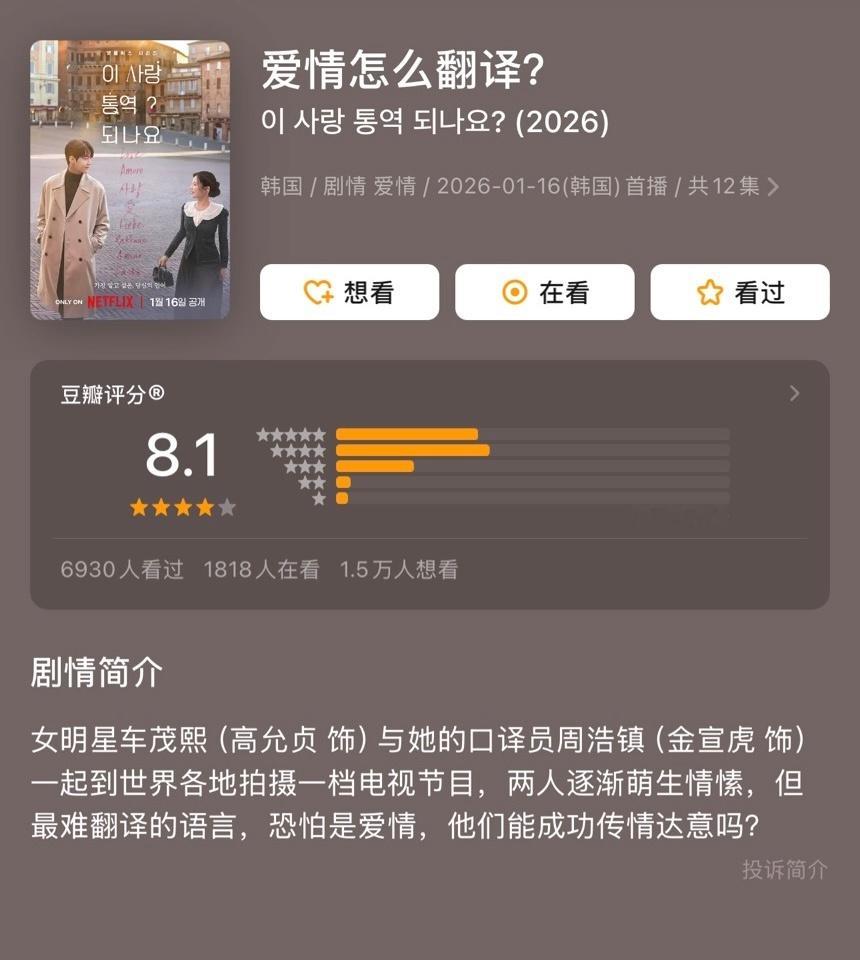Click the circle icon on the 在看 button
860x960 pixels.
pyautogui.click(x=512, y=293)
